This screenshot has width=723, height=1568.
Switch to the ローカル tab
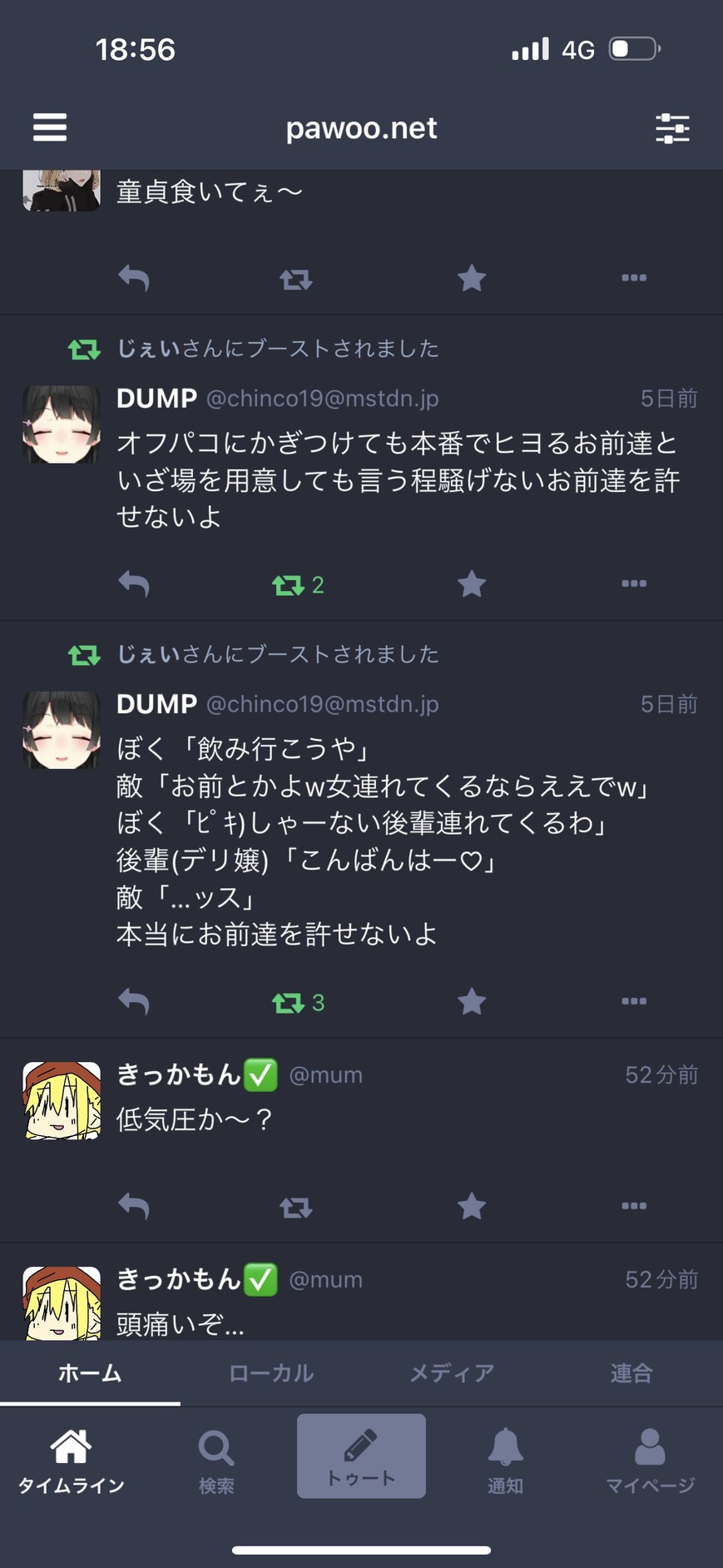(x=271, y=1372)
